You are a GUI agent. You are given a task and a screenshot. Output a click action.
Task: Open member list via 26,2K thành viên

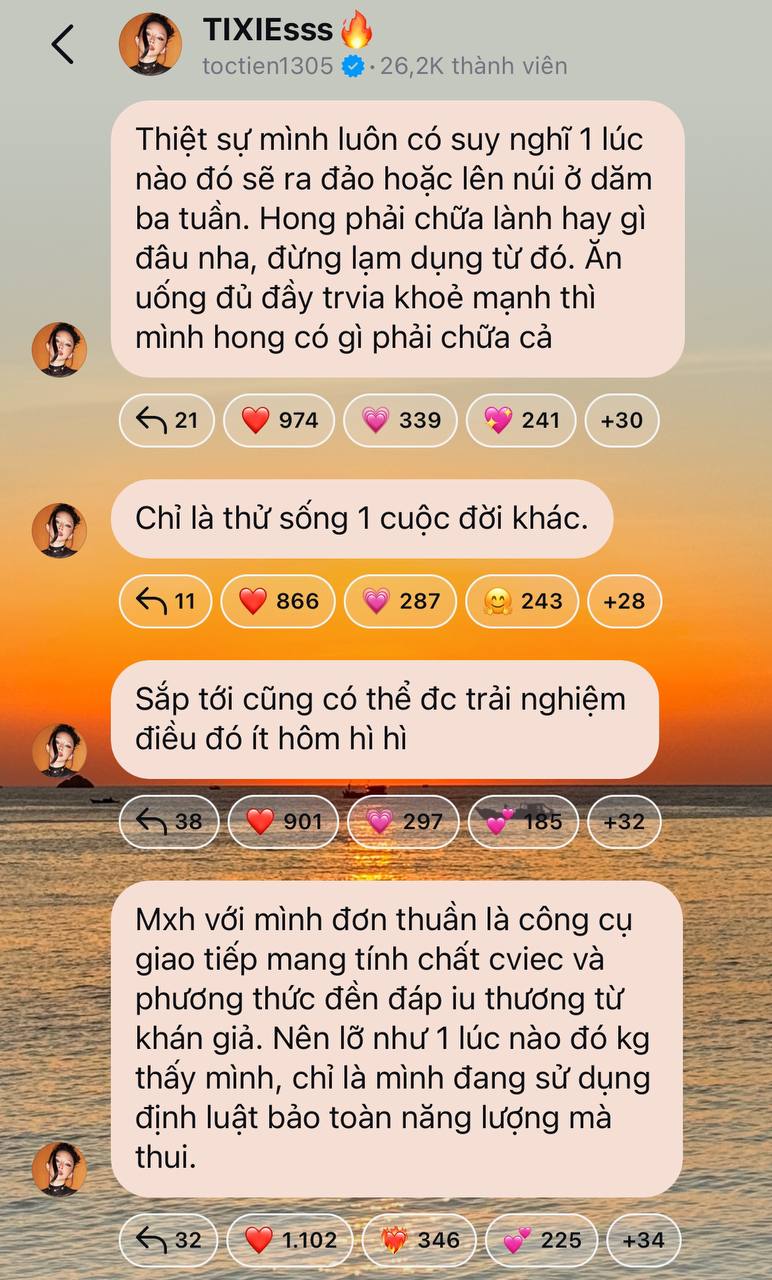[x=466, y=66]
